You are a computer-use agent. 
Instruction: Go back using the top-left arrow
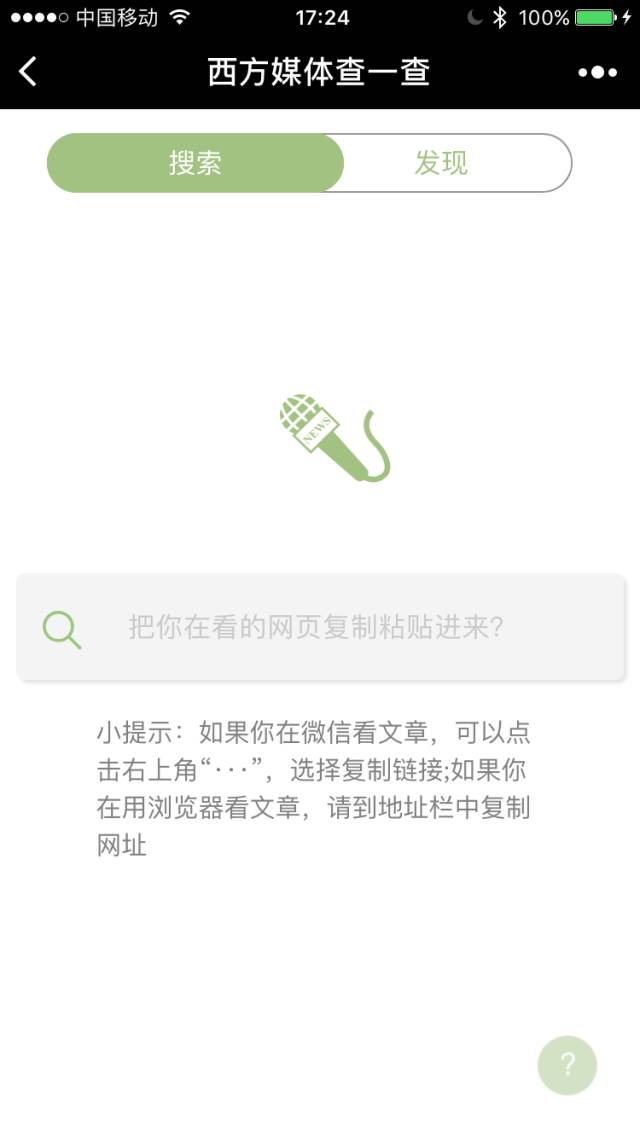28,72
